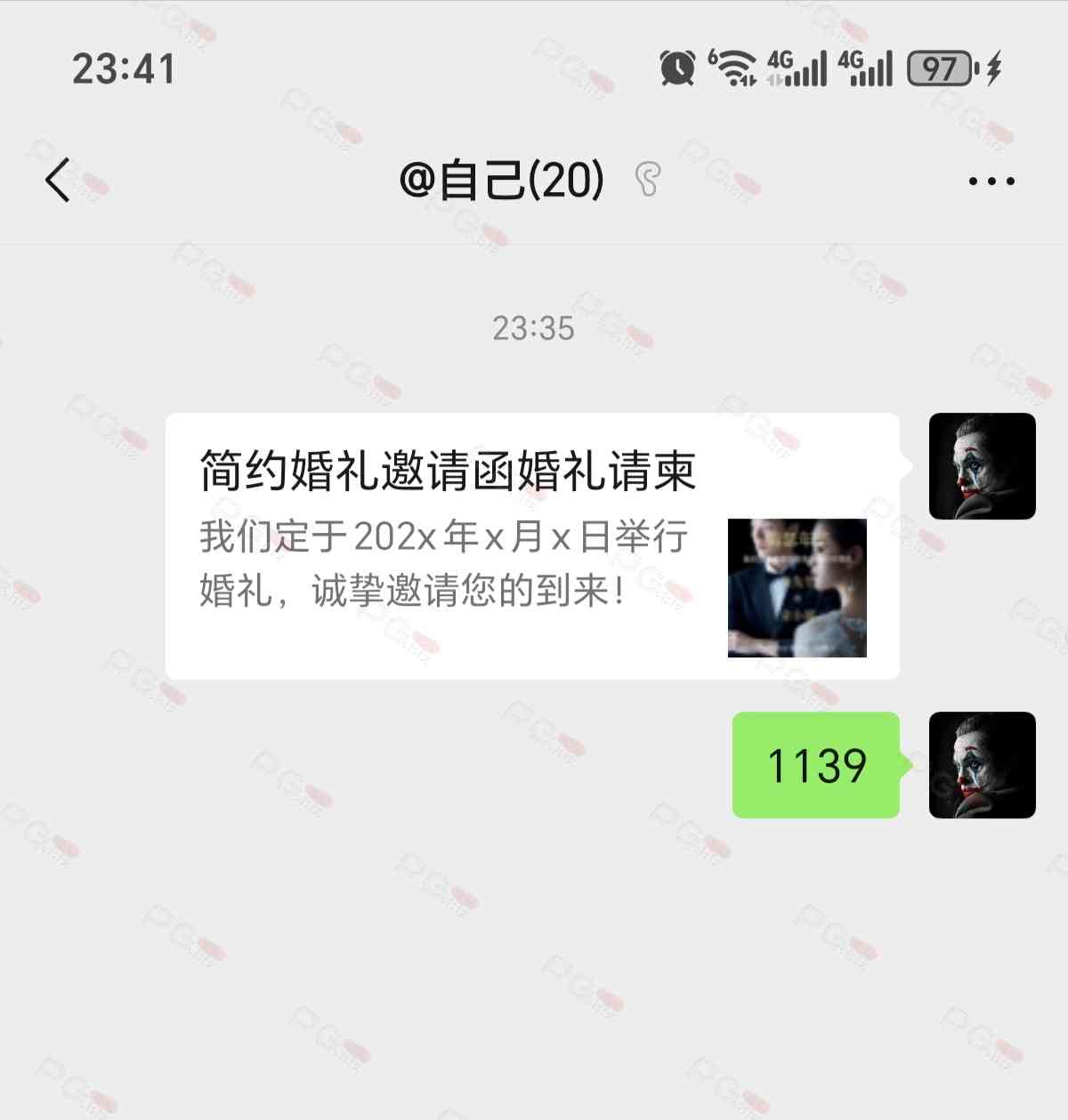Tap the avatar beside the 1139 message
The height and width of the screenshot is (1120, 1068).
coord(982,765)
